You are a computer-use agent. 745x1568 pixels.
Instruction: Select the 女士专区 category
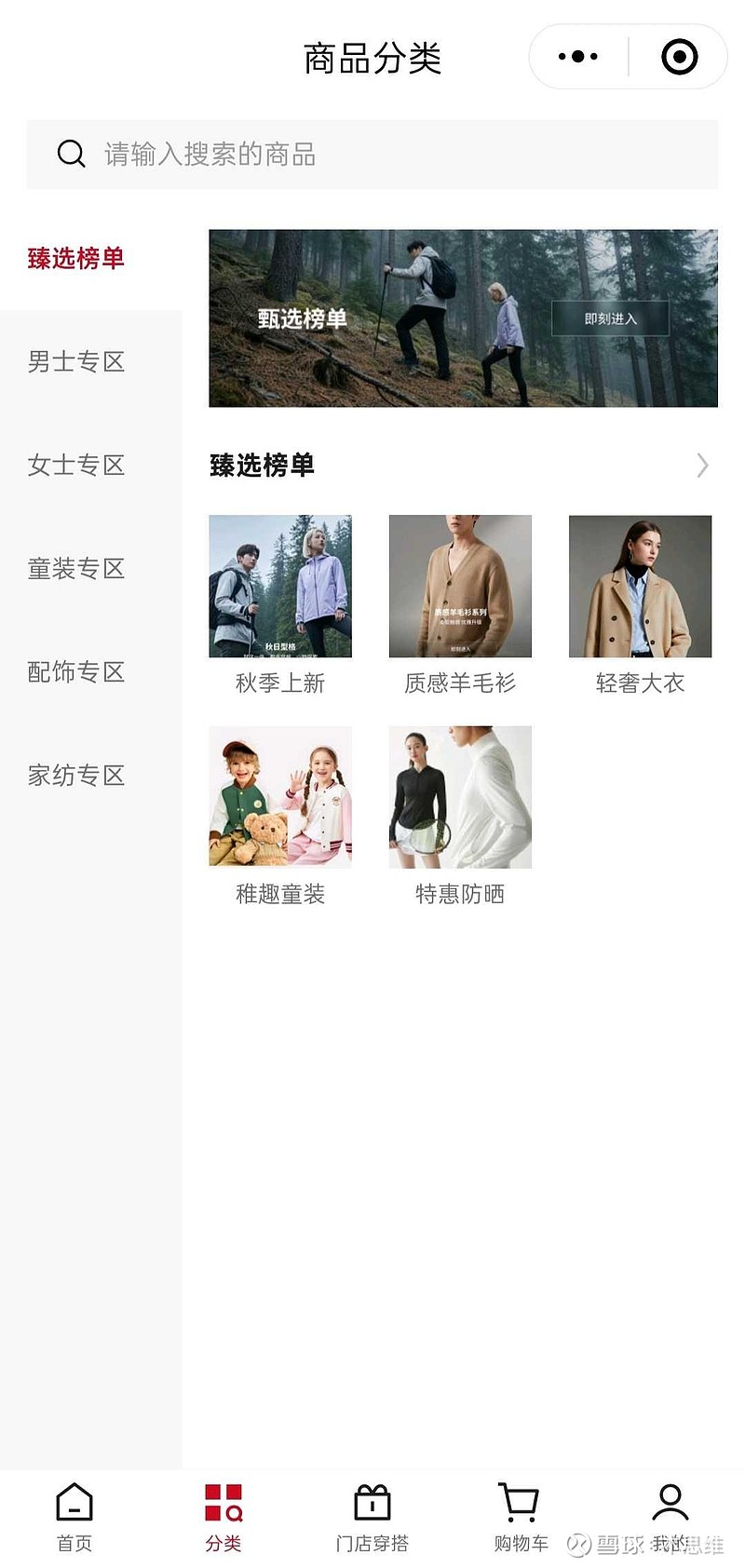point(76,465)
